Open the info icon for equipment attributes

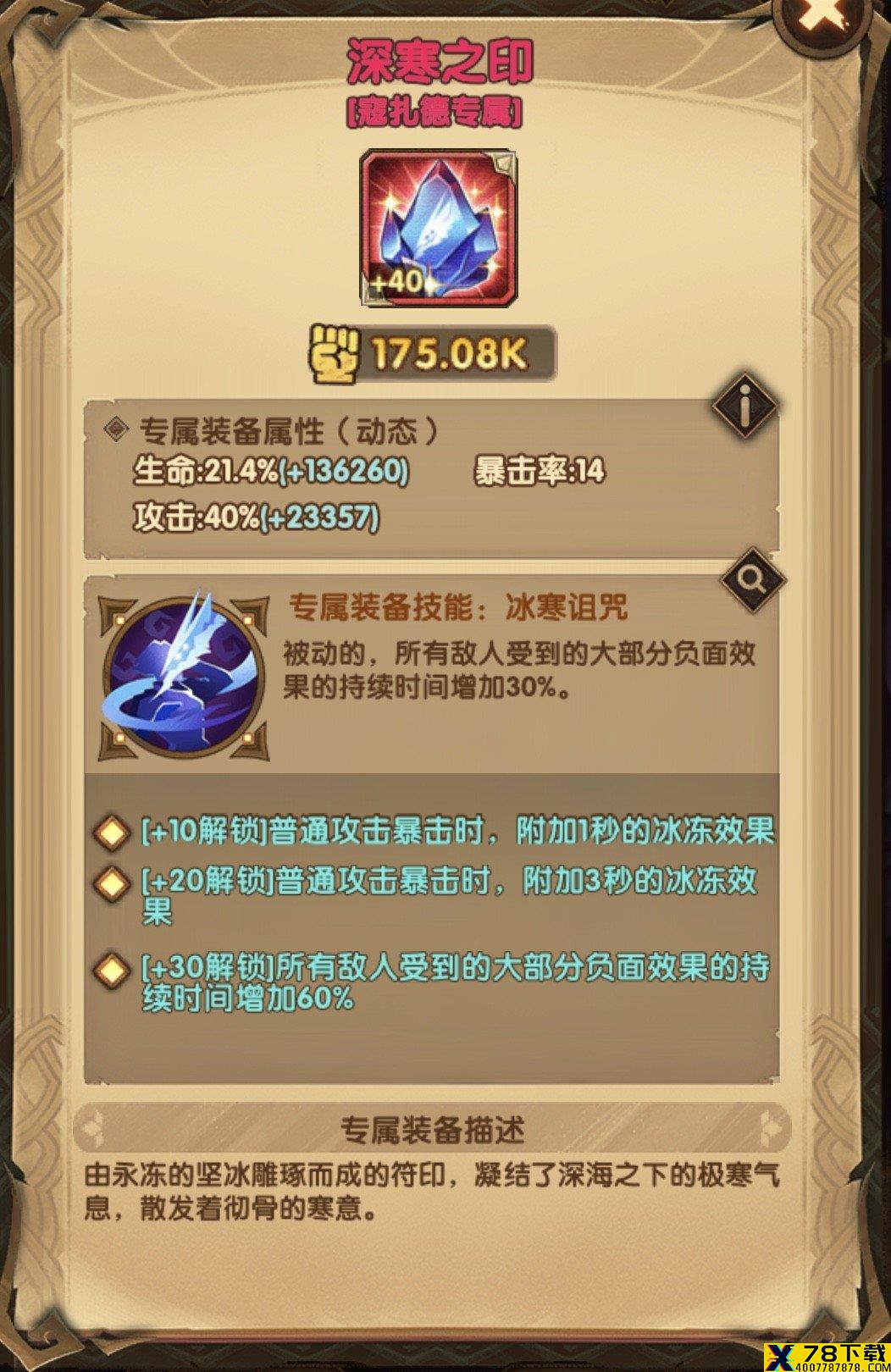[x=745, y=407]
